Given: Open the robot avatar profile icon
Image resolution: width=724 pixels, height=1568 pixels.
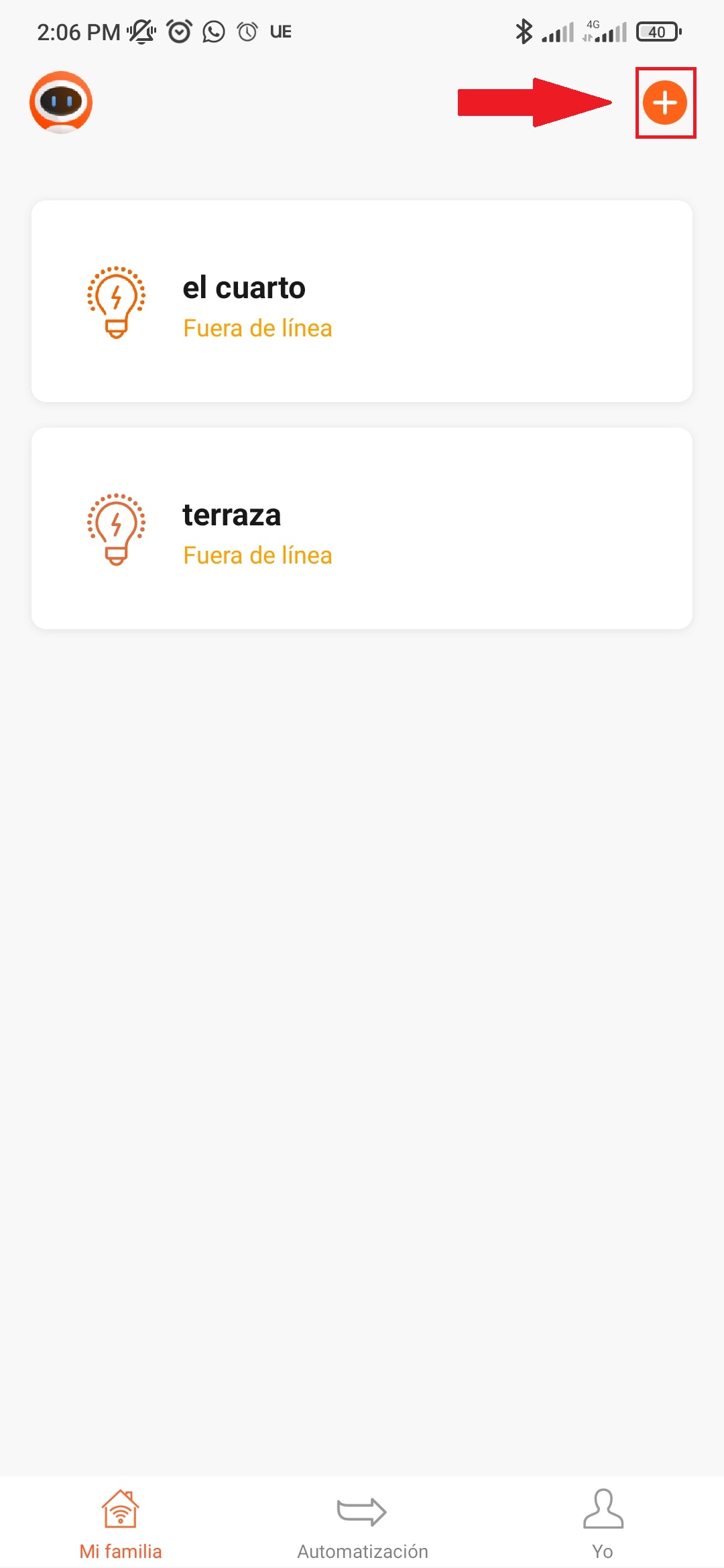Looking at the screenshot, I should click(61, 103).
